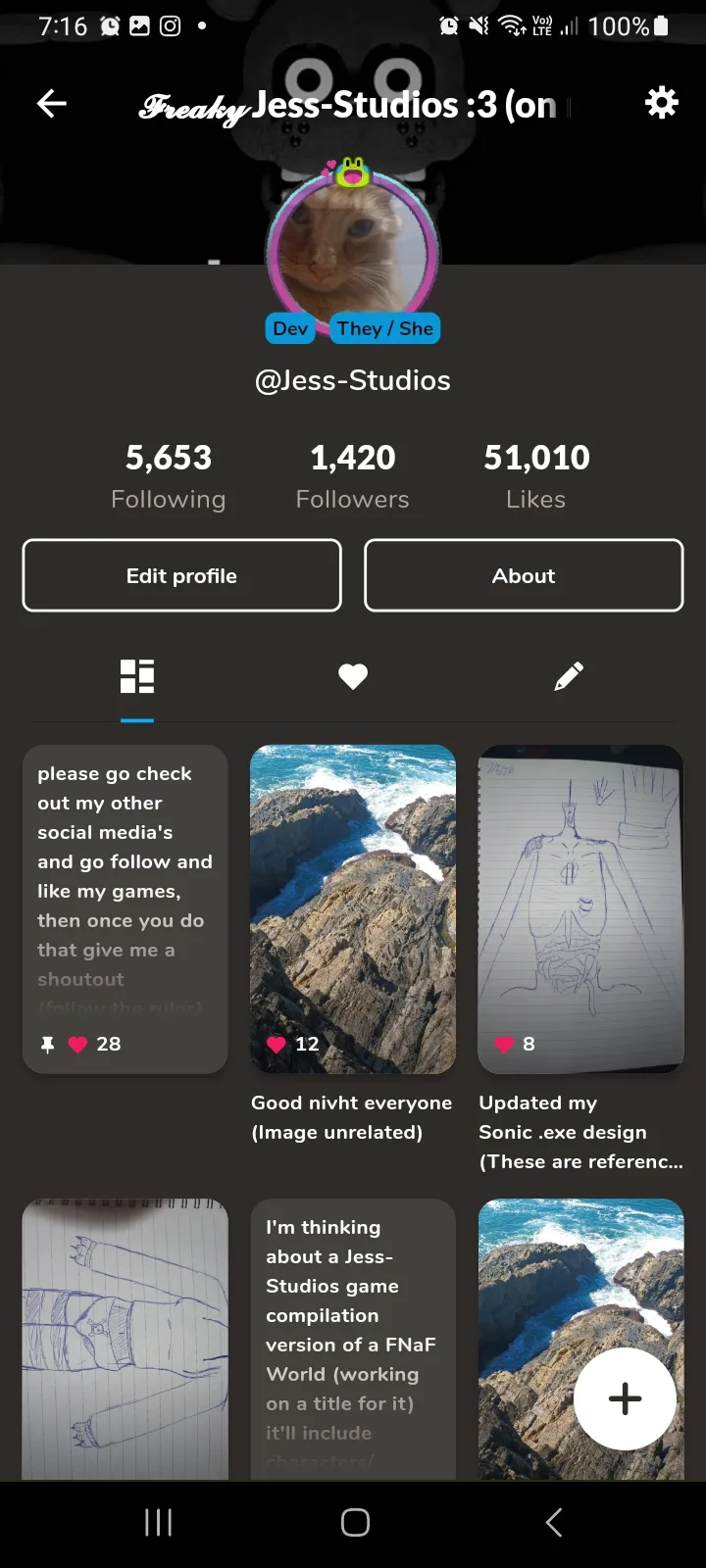This screenshot has height=1568, width=706.
Task: Tap the Edit profile button
Action: (182, 576)
